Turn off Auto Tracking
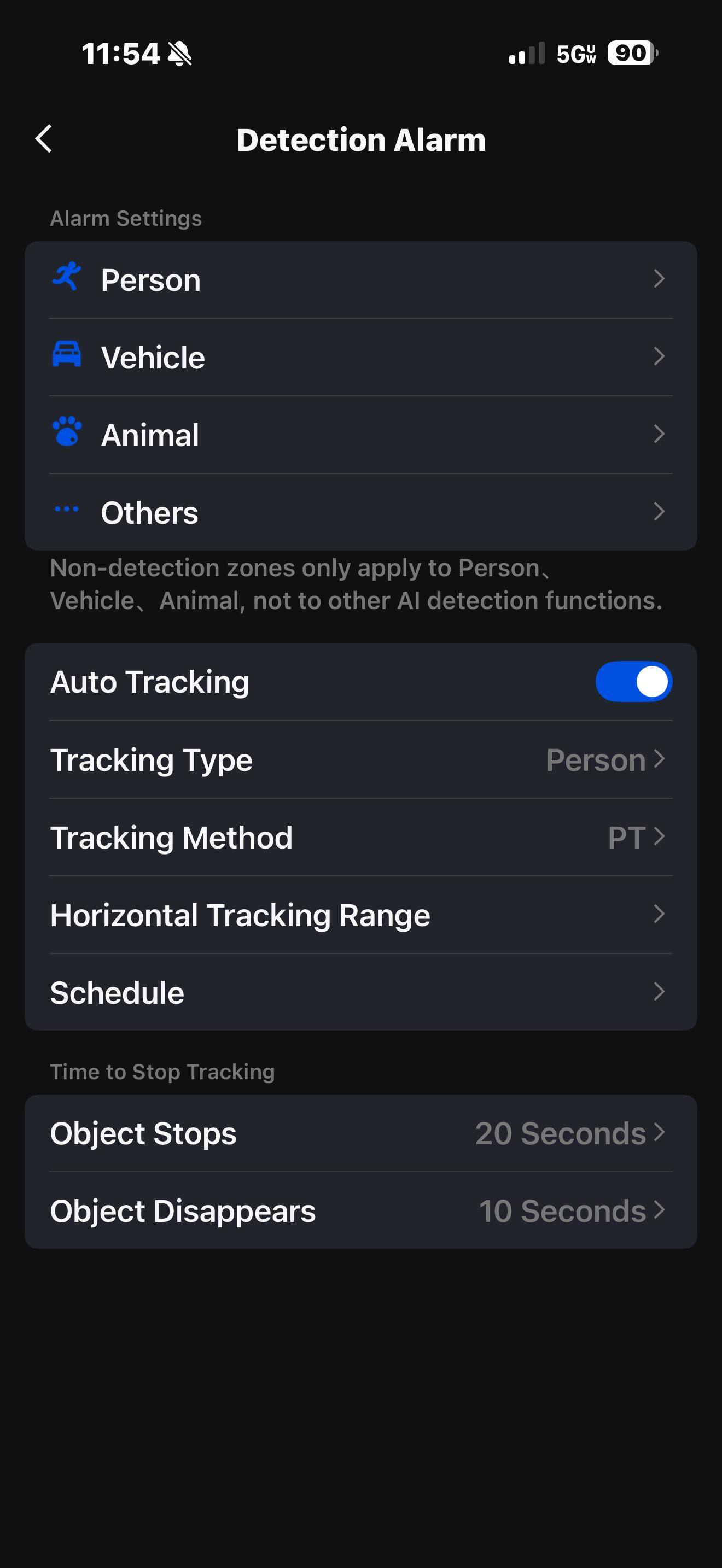 (x=633, y=682)
